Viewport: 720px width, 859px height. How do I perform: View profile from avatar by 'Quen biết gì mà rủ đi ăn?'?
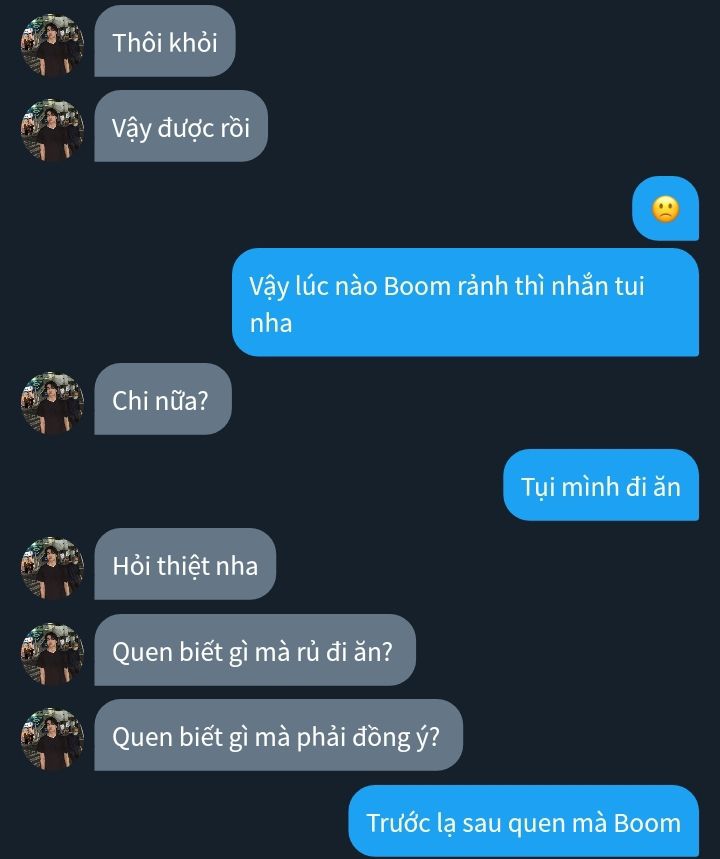pyautogui.click(x=52, y=654)
